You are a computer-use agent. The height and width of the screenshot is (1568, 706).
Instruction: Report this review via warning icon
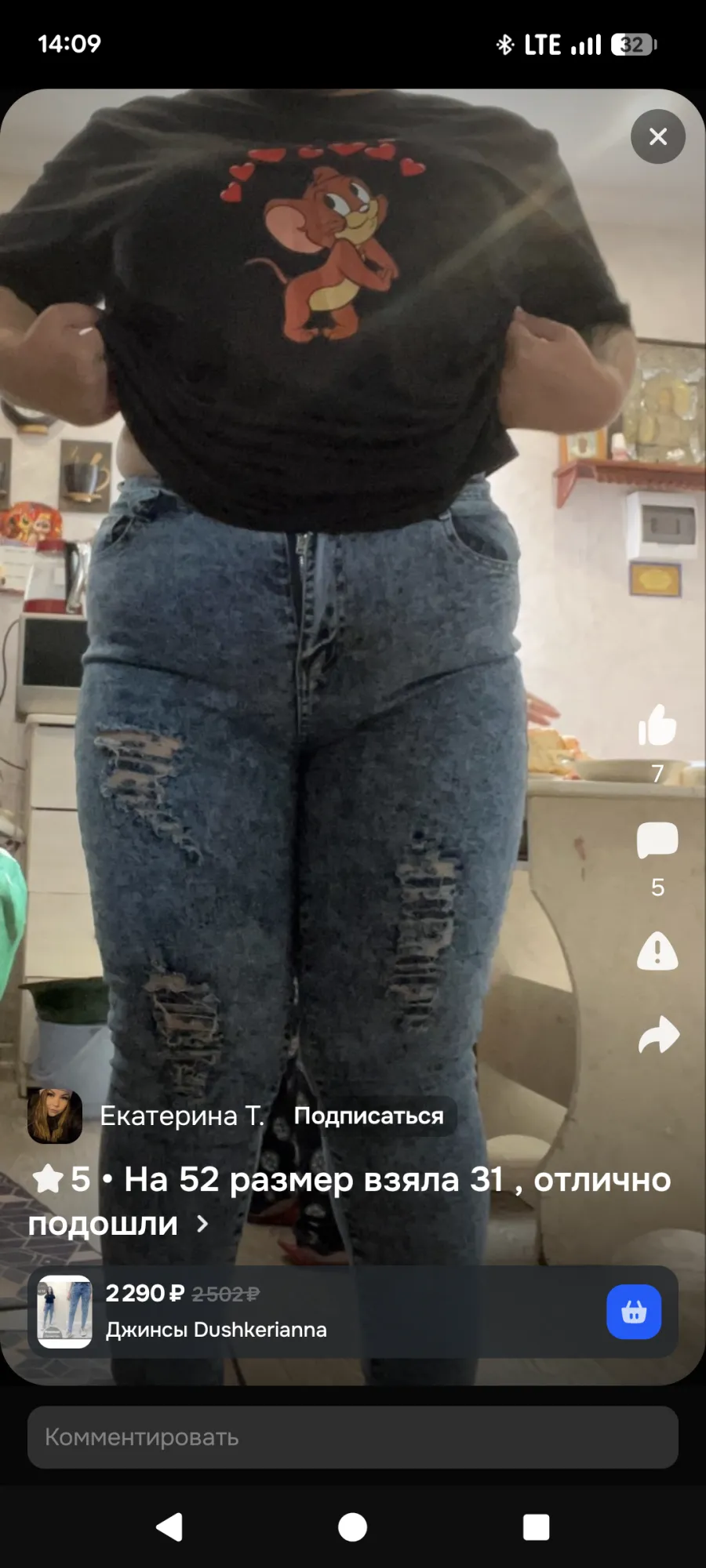tap(657, 952)
